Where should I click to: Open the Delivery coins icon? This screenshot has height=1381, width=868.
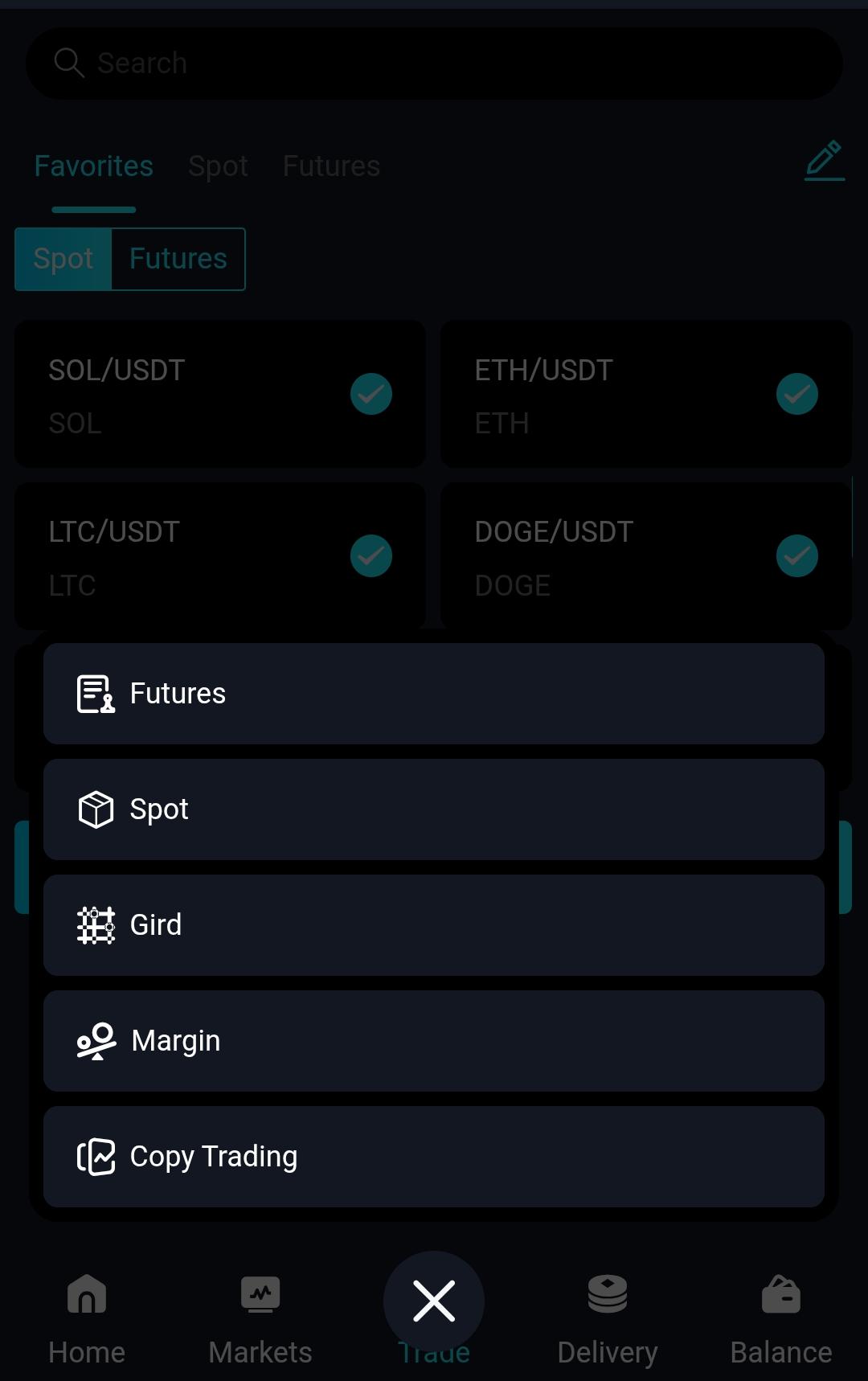[608, 1310]
